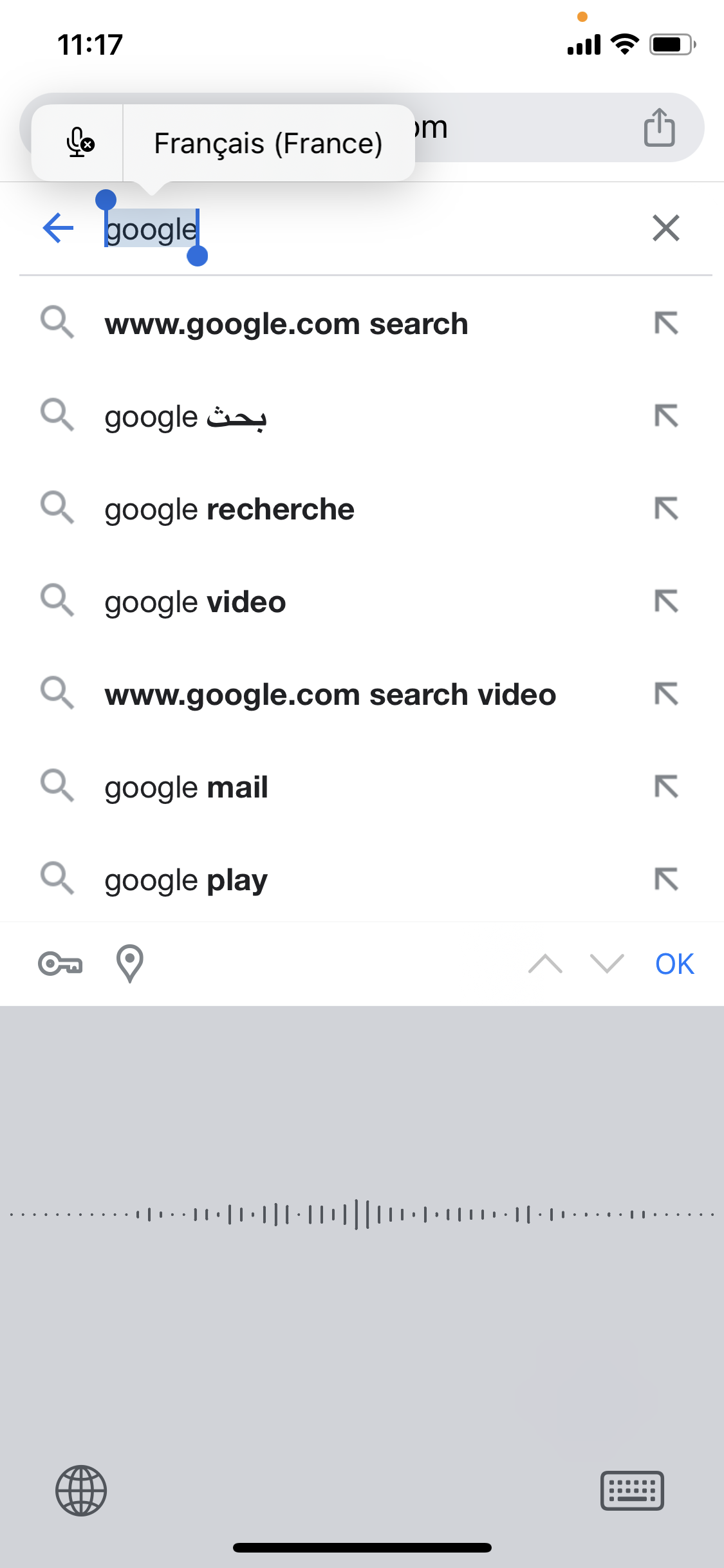724x1568 pixels.
Task: Select the google play suggestion
Action: tap(186, 880)
